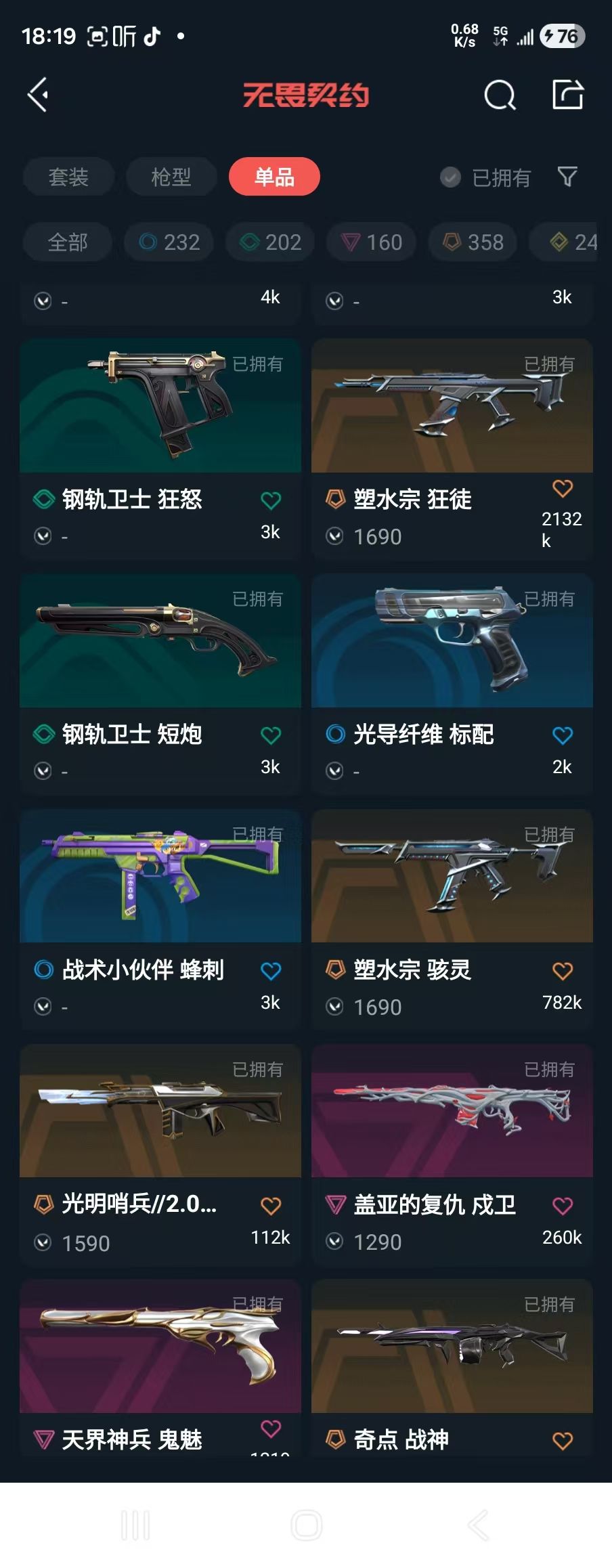
Task: Switch to the 套装 tab
Action: [68, 177]
